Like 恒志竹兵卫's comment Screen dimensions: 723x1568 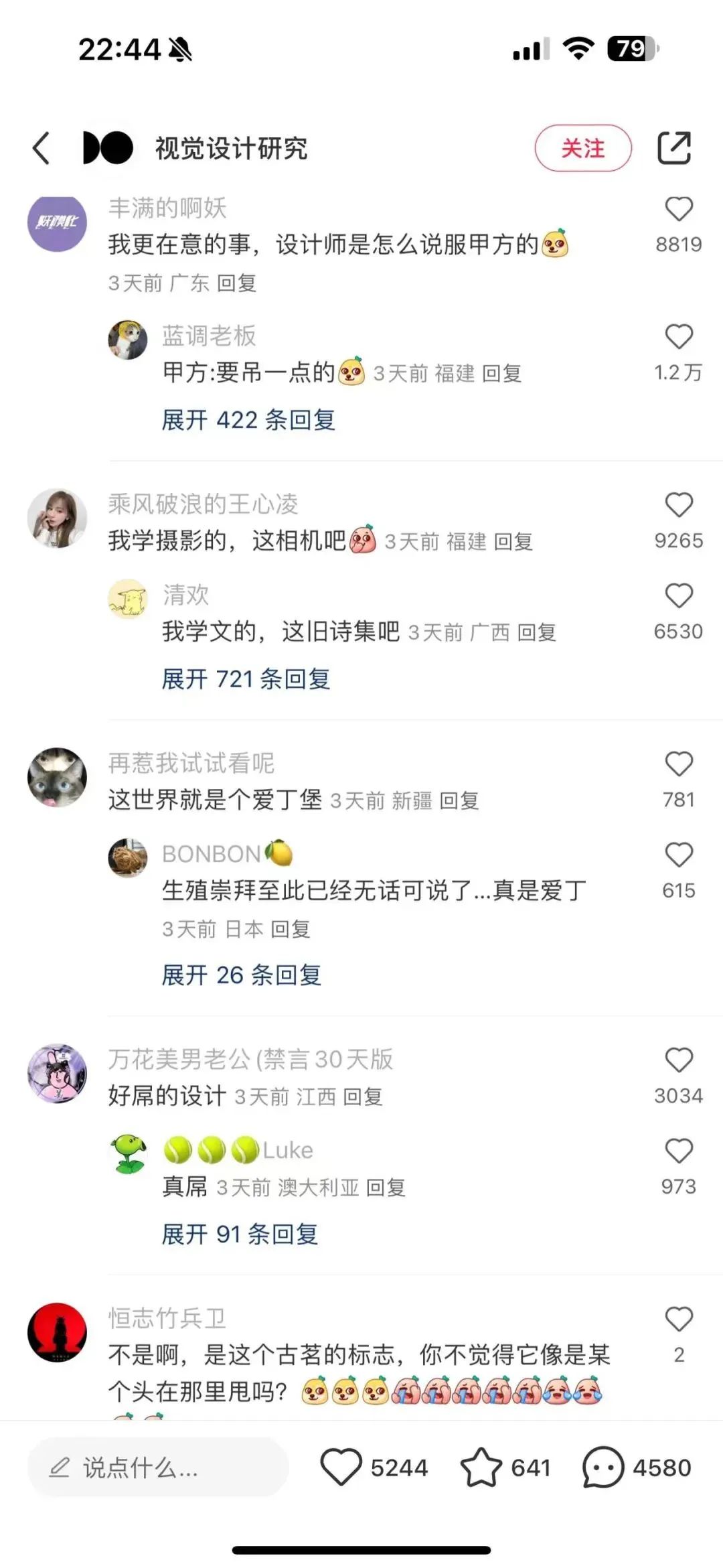[x=679, y=1320]
